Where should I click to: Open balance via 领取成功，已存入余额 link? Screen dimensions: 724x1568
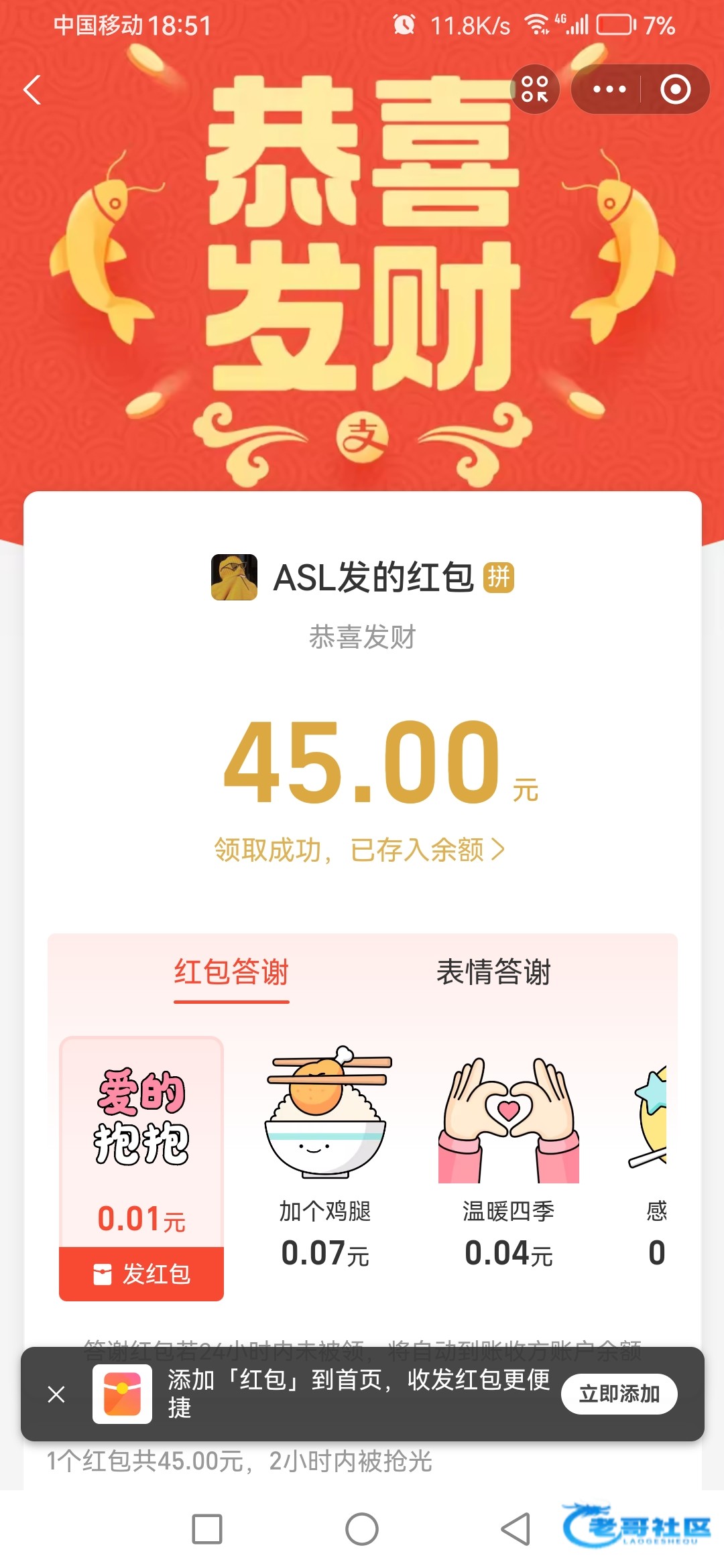coord(359,850)
